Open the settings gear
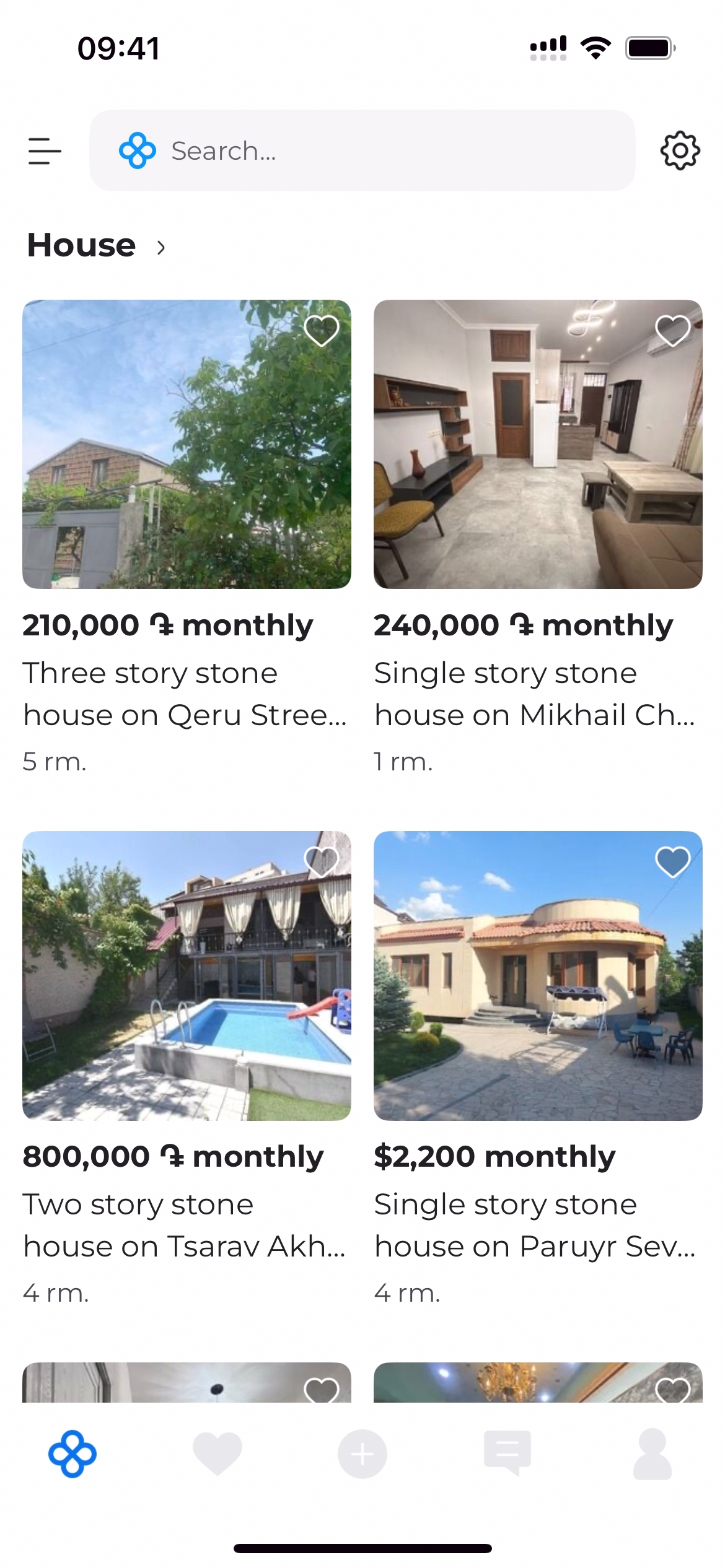725x1568 pixels. tap(680, 150)
